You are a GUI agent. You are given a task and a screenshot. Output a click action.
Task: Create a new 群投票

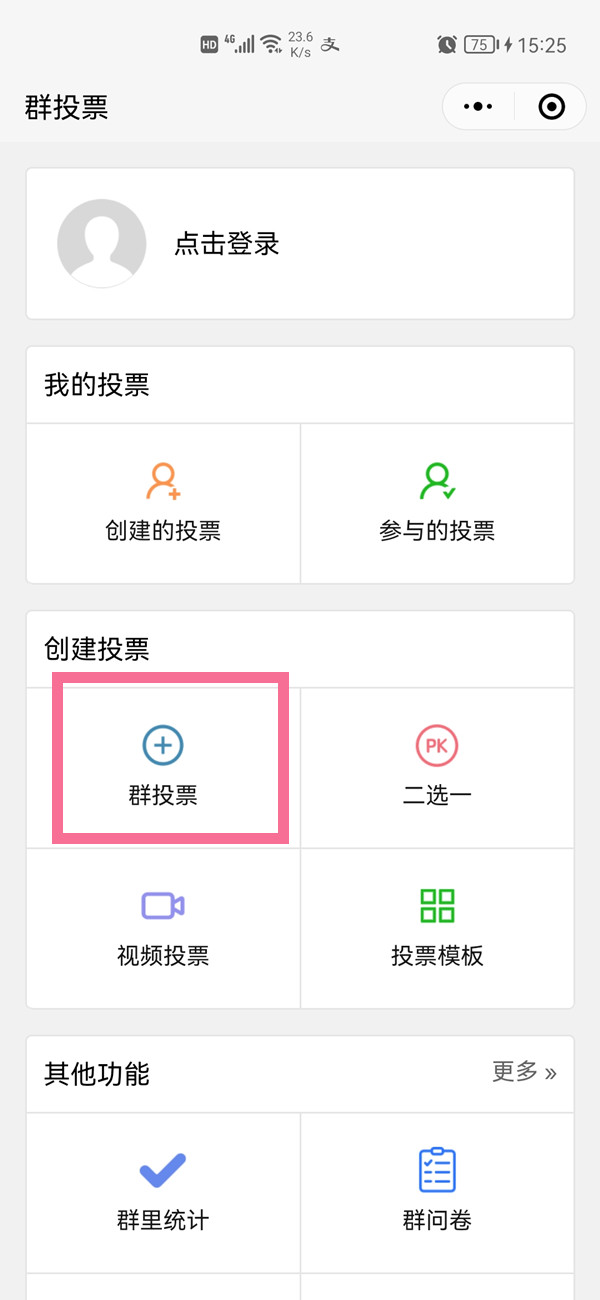coord(163,767)
